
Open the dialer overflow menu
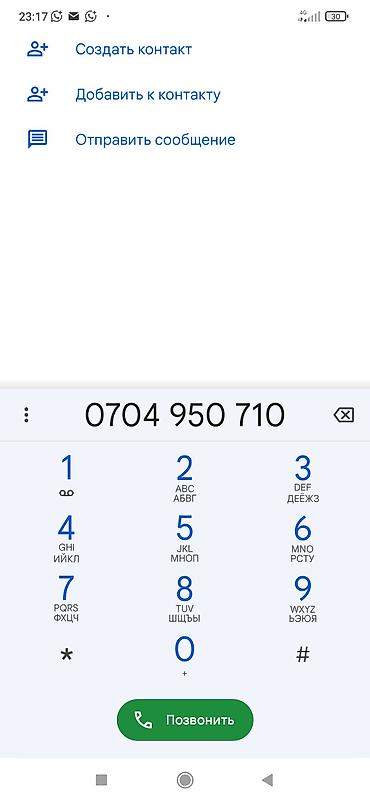pos(26,415)
